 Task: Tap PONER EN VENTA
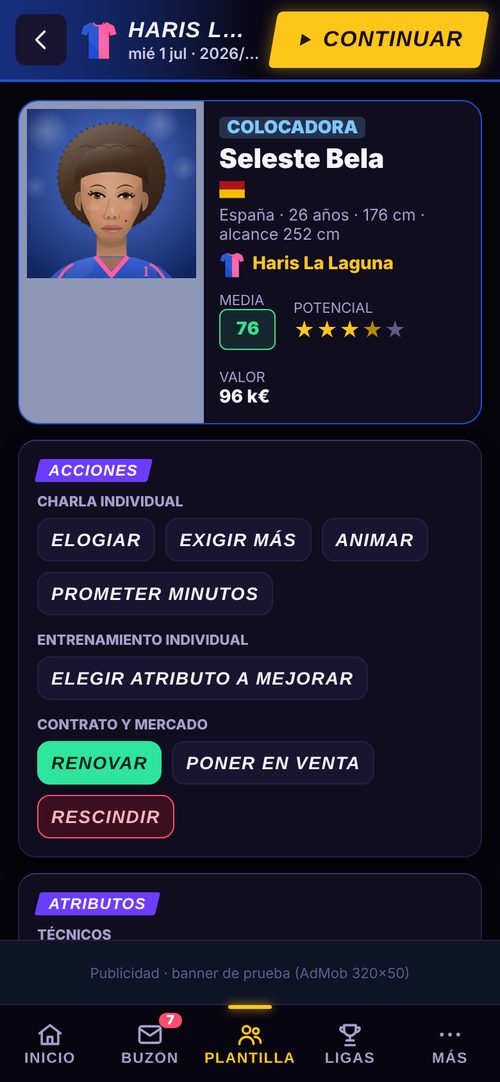[273, 763]
